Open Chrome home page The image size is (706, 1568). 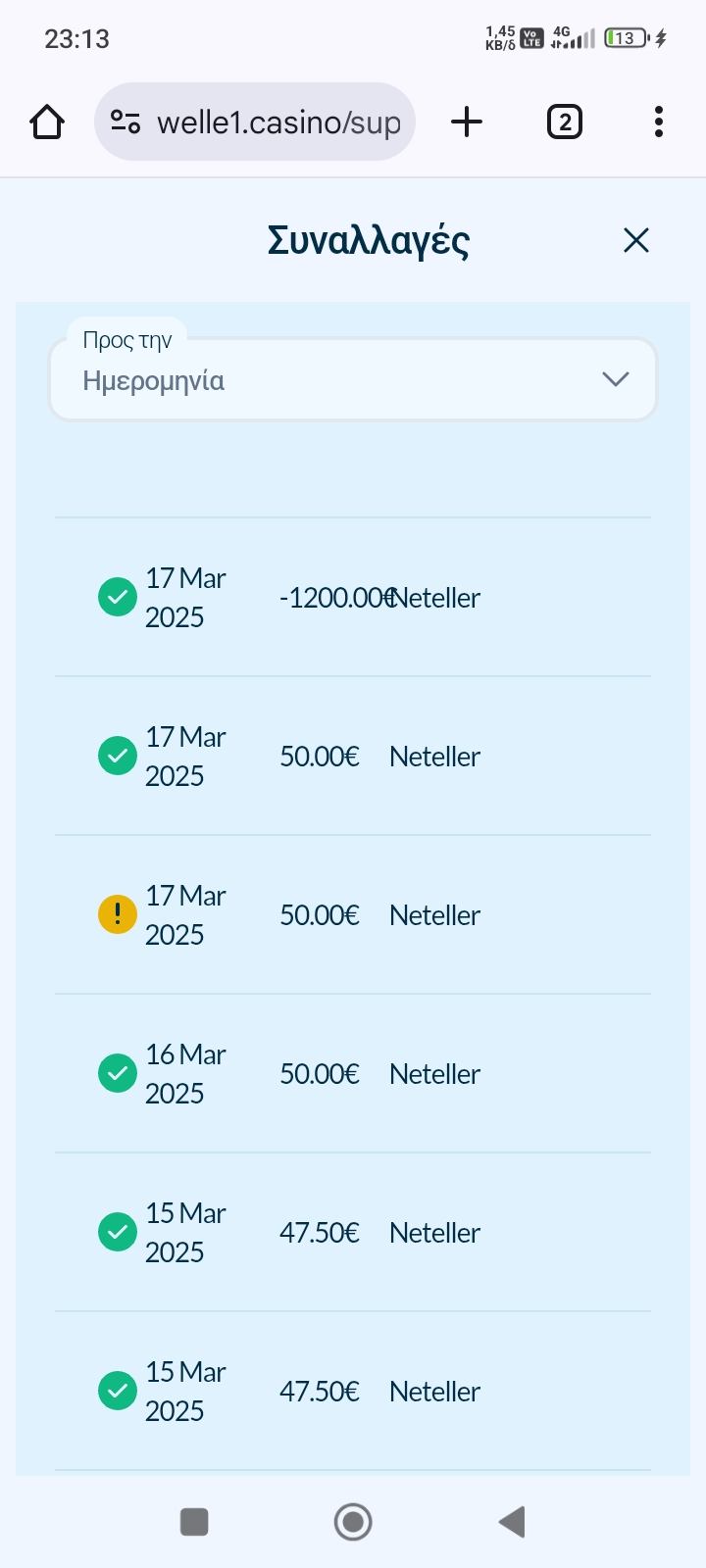tap(47, 122)
